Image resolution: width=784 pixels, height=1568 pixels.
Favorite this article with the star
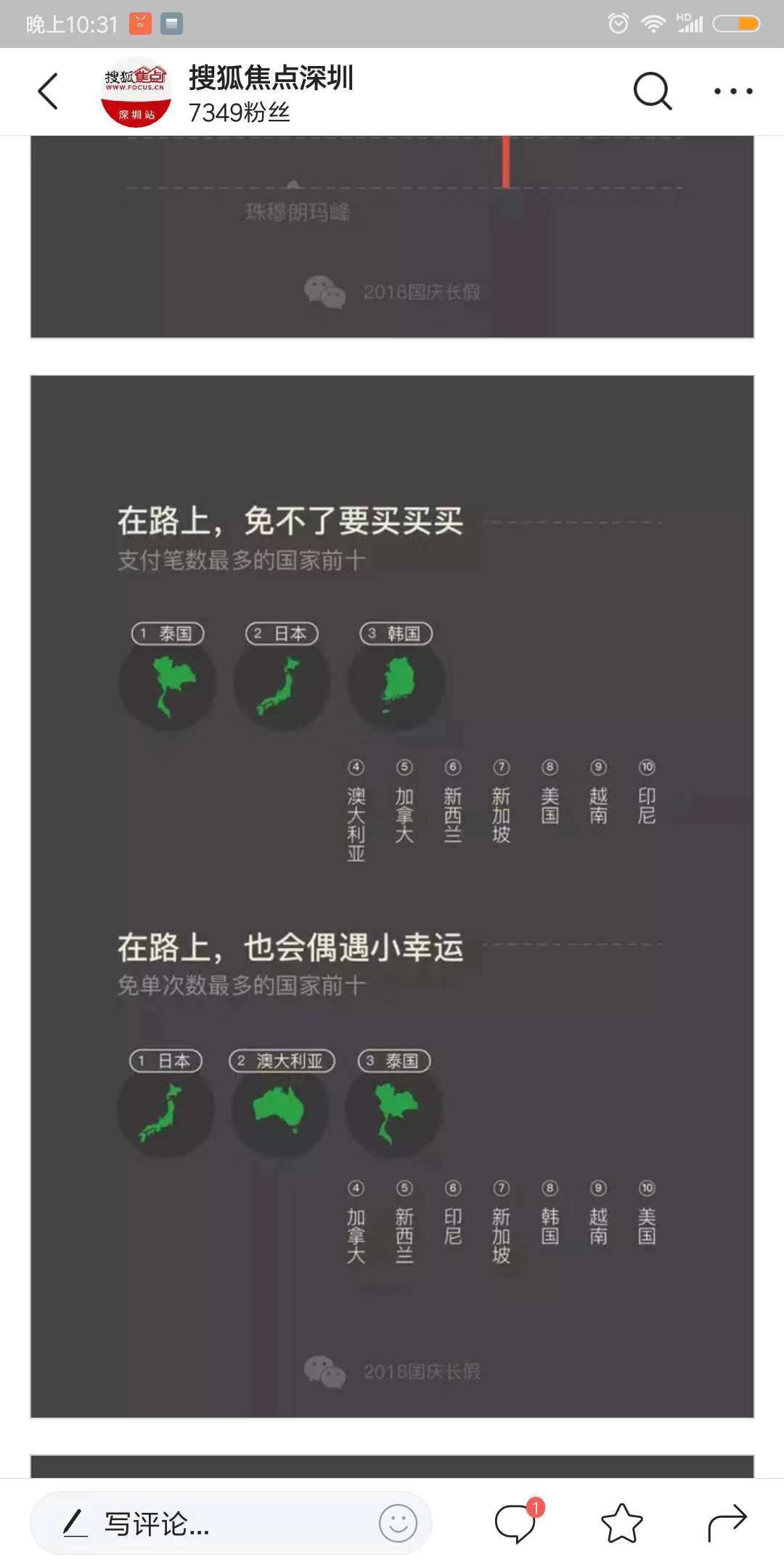click(621, 1523)
